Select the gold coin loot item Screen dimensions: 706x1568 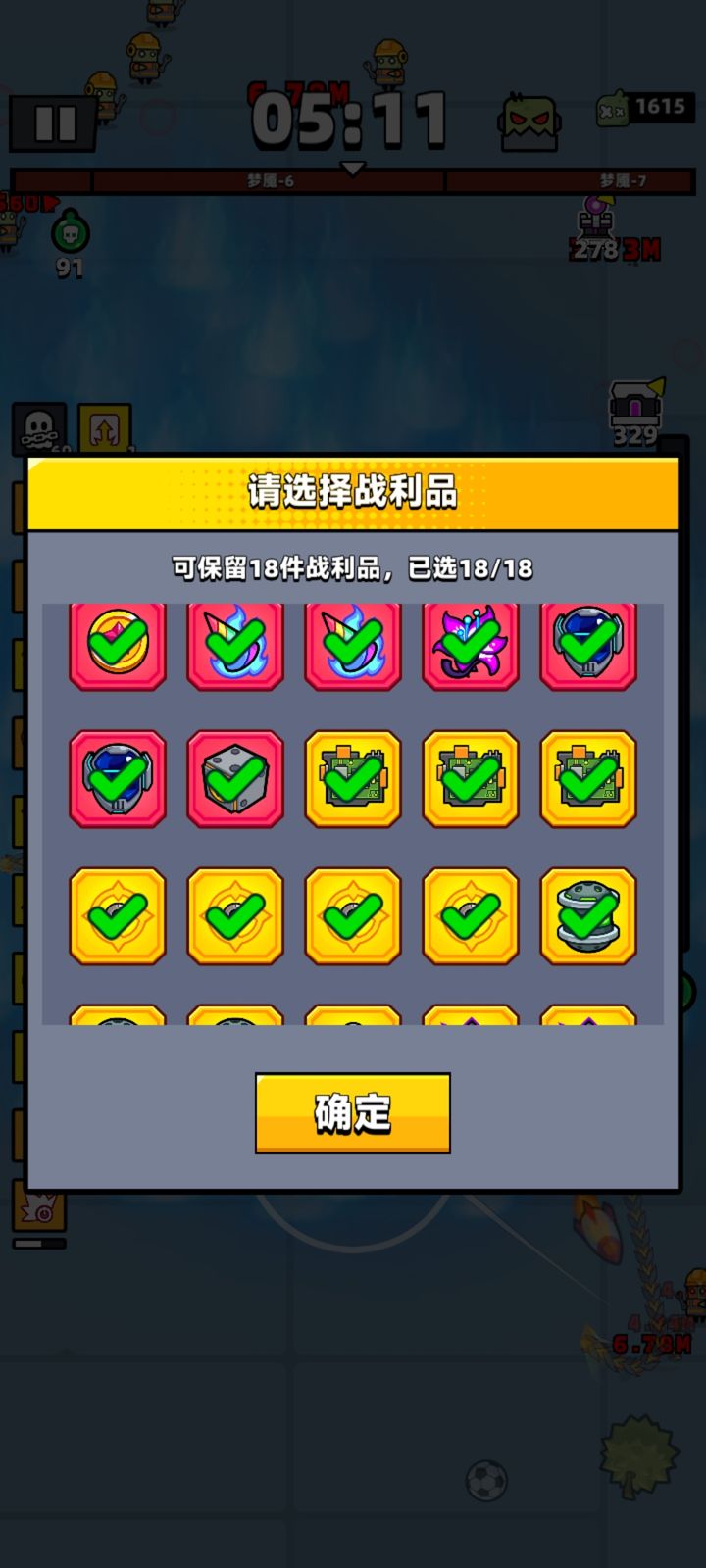pyautogui.click(x=117, y=644)
